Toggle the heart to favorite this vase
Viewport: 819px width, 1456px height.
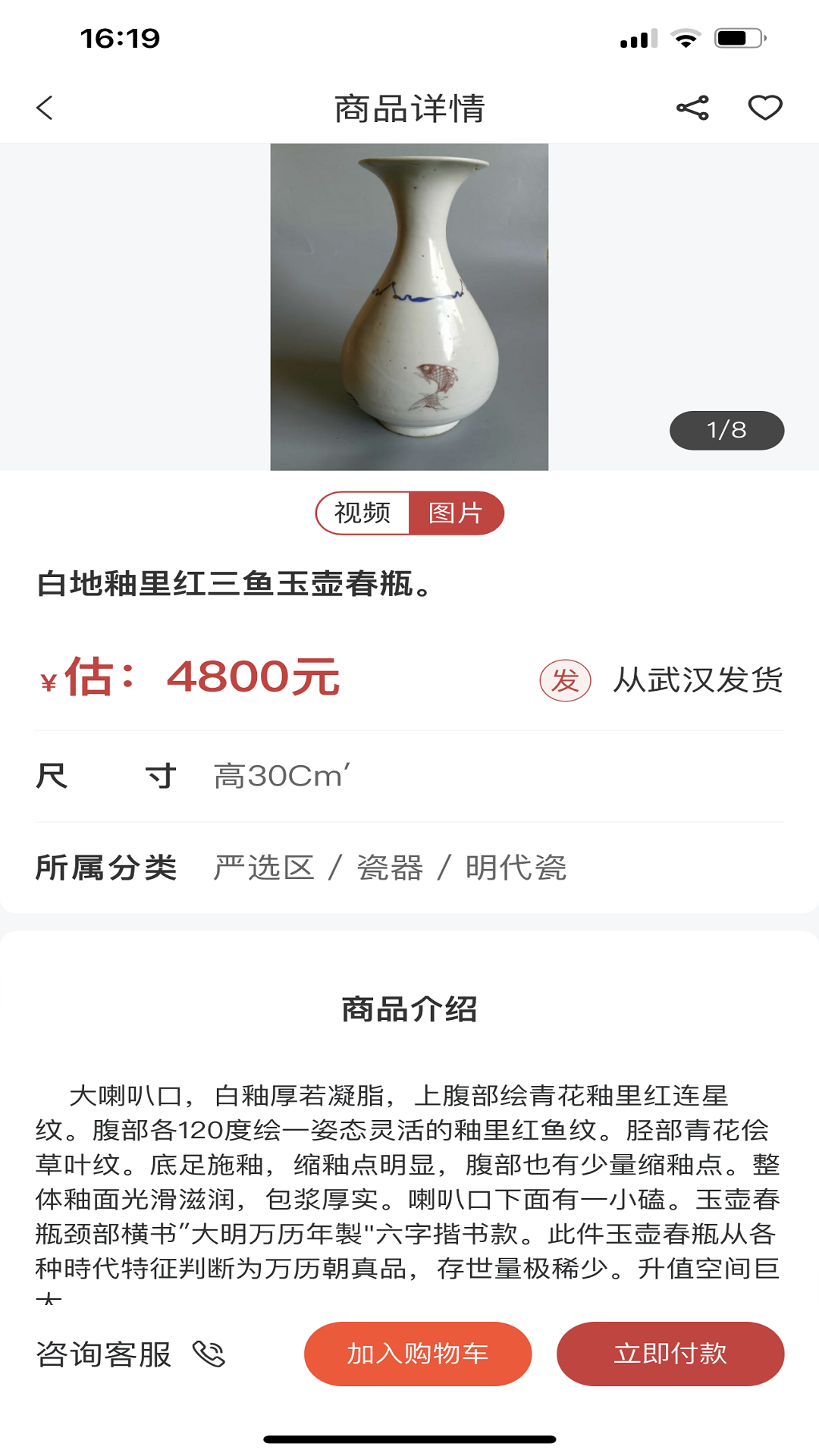click(766, 108)
